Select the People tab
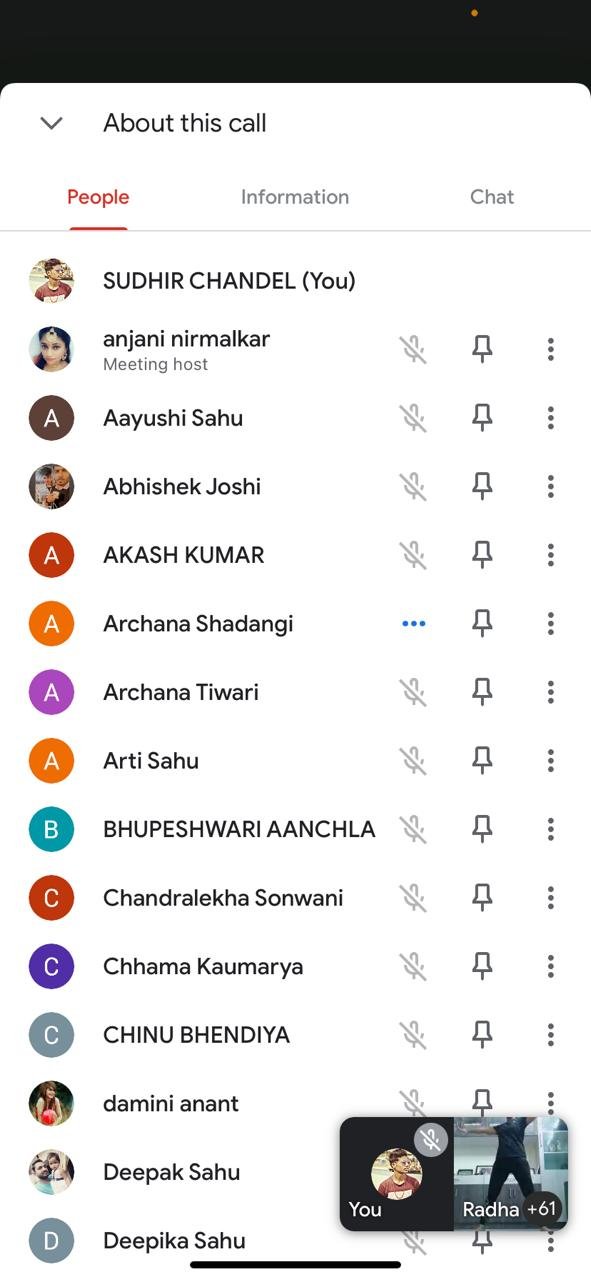Image resolution: width=591 pixels, height=1280 pixels. (x=98, y=197)
